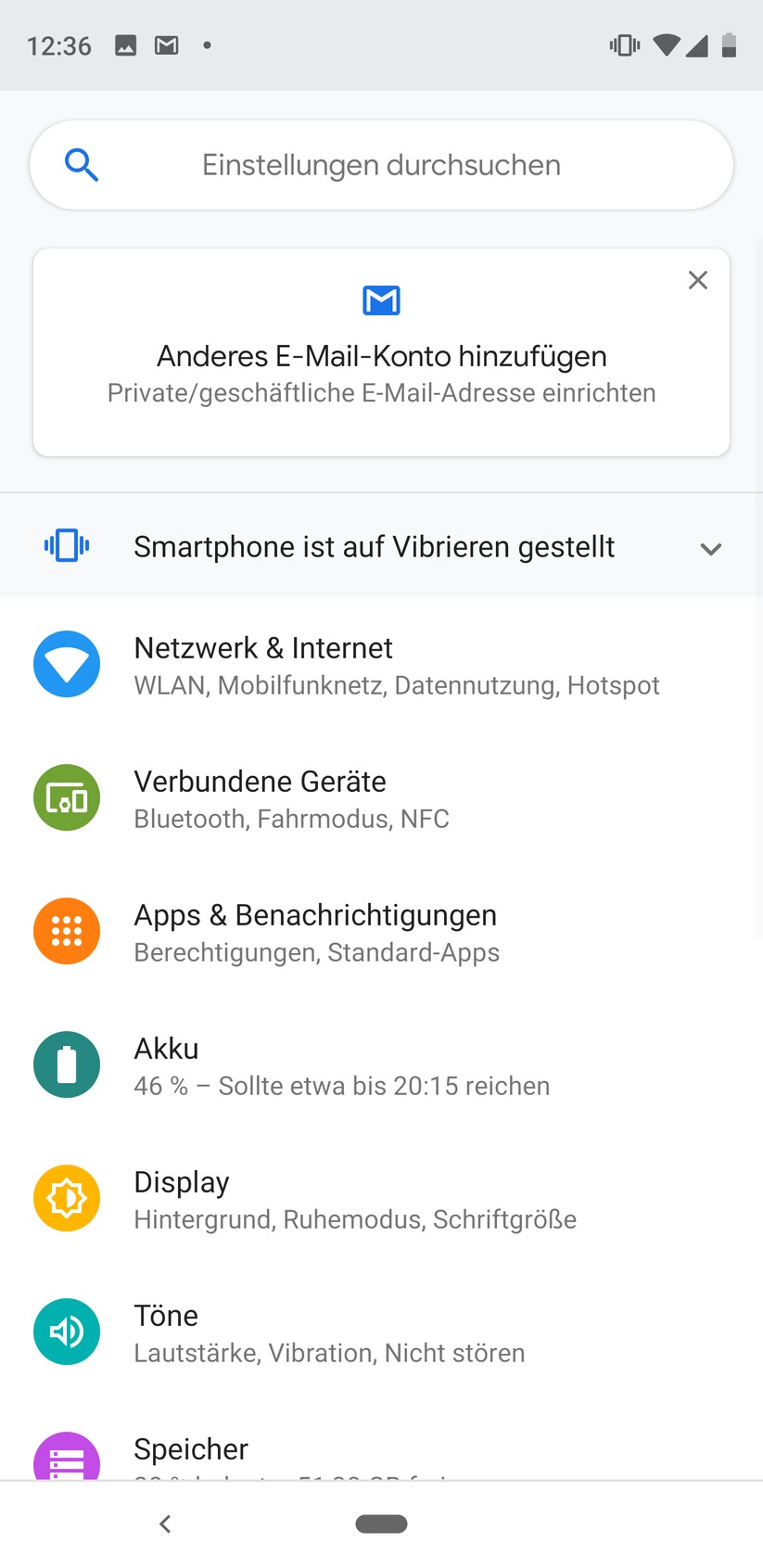Go to Display settings

pos(381,1199)
